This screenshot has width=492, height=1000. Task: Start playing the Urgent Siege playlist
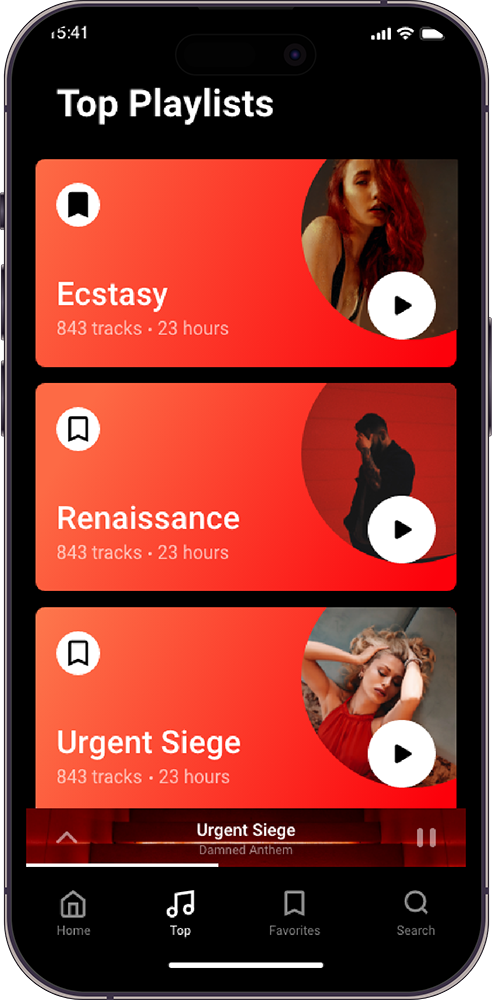pyautogui.click(x=401, y=754)
